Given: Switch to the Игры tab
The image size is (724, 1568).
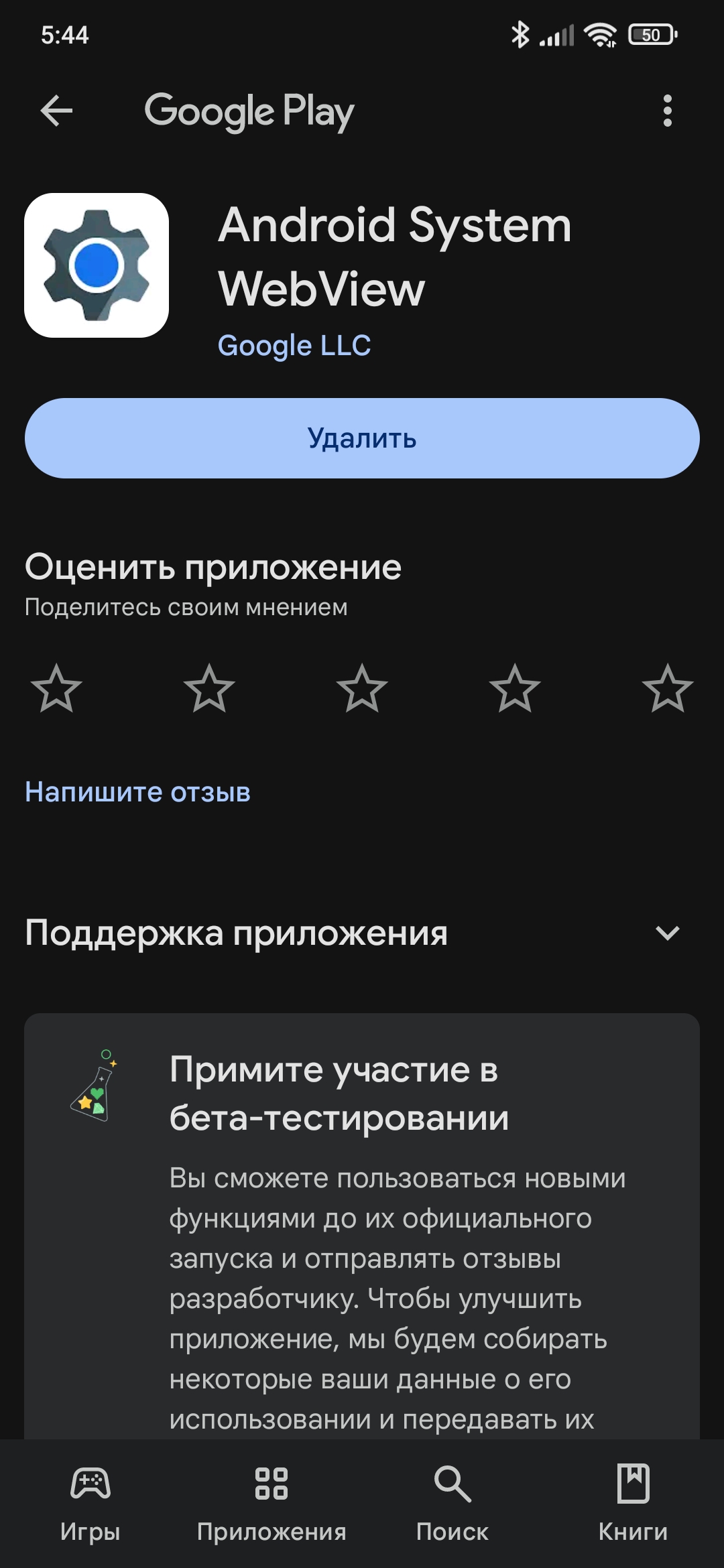Looking at the screenshot, I should click(x=90, y=1502).
